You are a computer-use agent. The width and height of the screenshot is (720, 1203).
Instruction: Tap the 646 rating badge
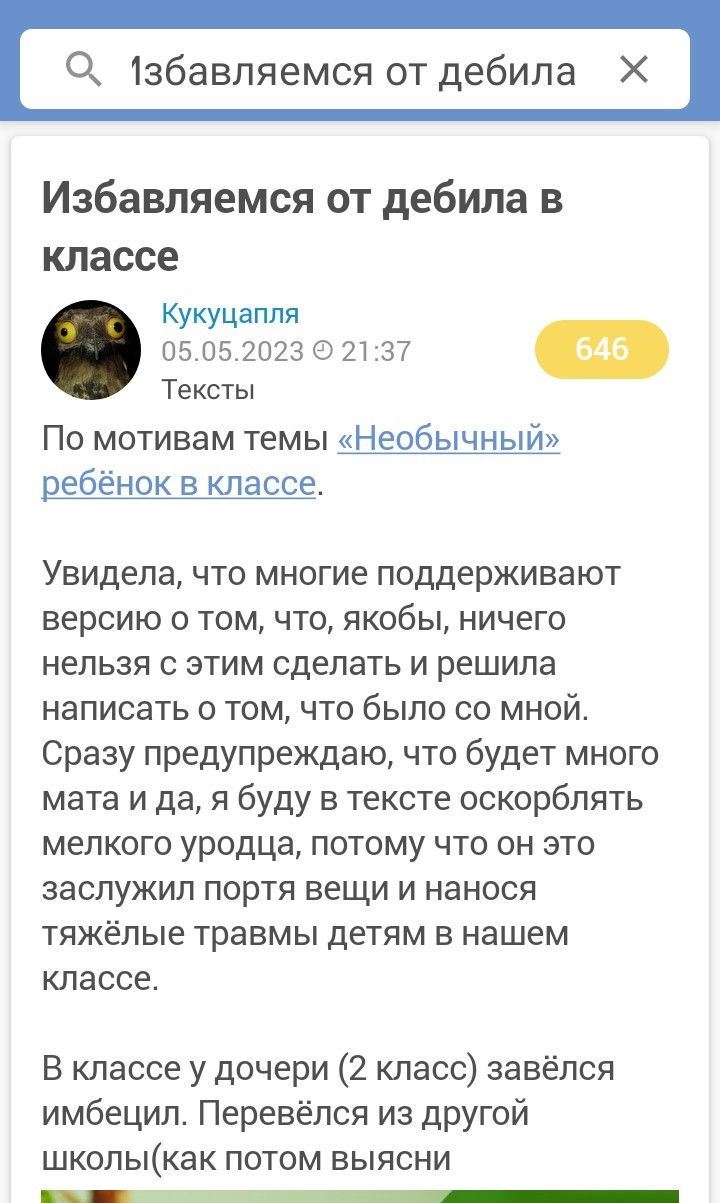[x=602, y=349]
